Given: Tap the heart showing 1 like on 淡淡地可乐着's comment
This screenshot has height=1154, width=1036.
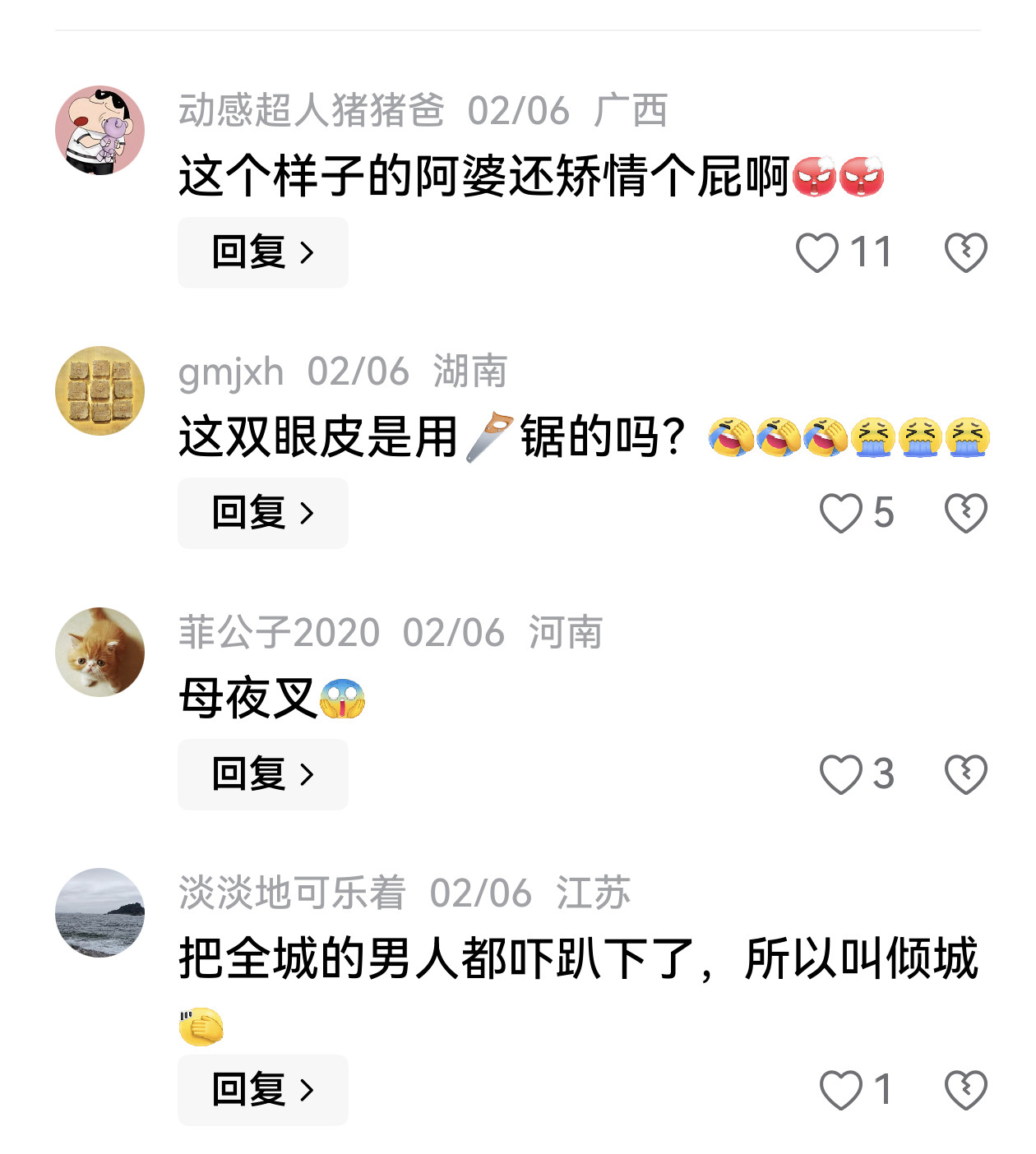Looking at the screenshot, I should tap(840, 1090).
